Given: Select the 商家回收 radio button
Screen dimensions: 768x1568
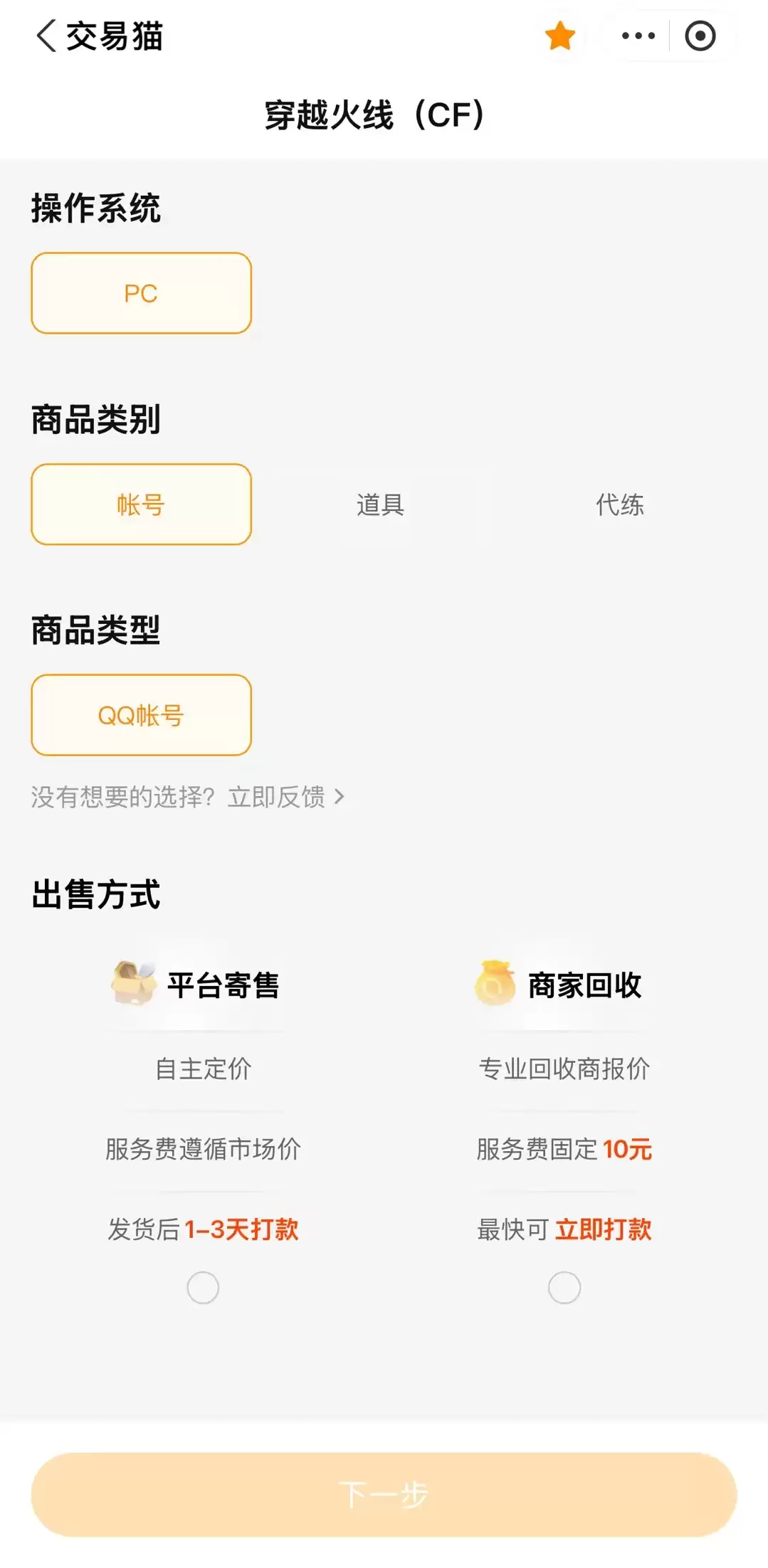Looking at the screenshot, I should 564,1288.
